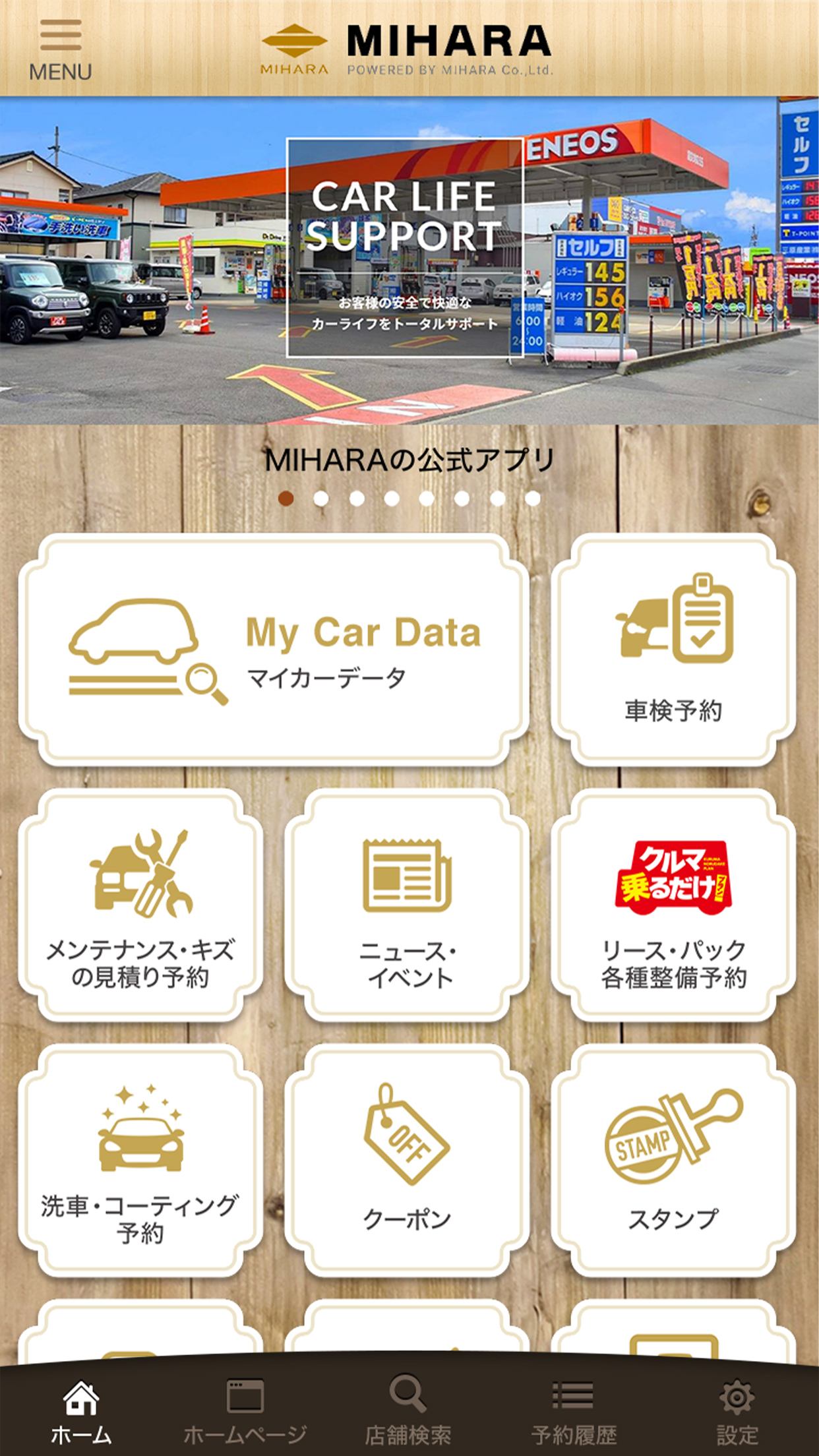The width and height of the screenshot is (819, 1456).
Task: Select the second banner page dot
Action: click(321, 499)
